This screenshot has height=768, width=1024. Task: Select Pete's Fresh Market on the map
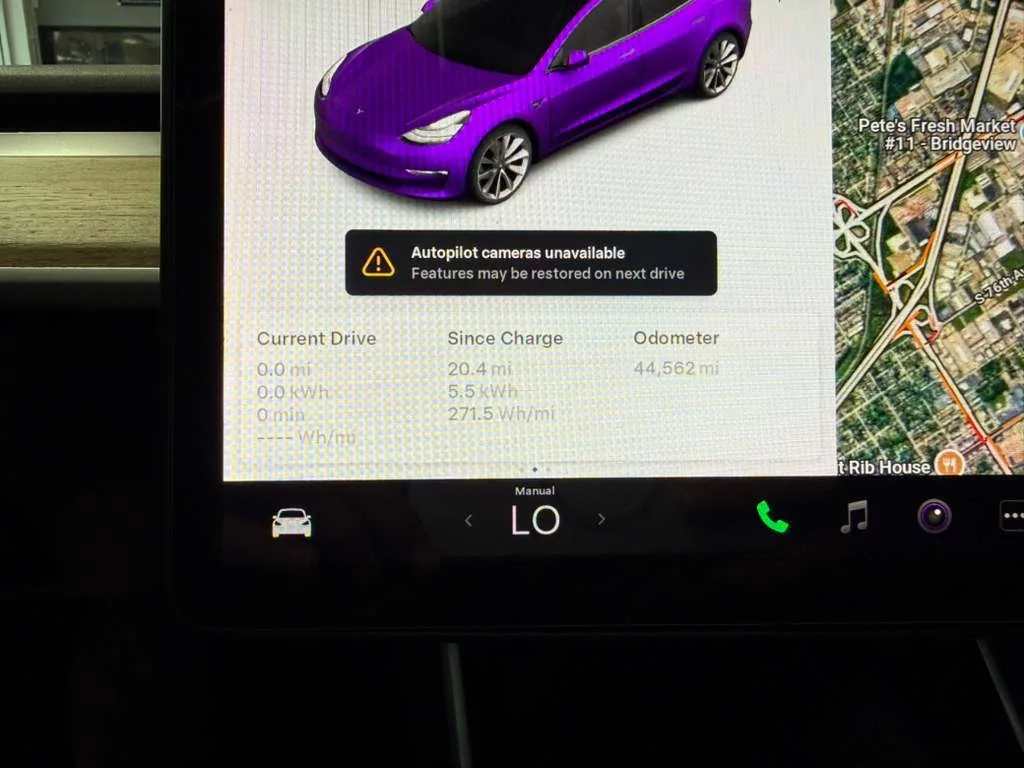pos(937,135)
